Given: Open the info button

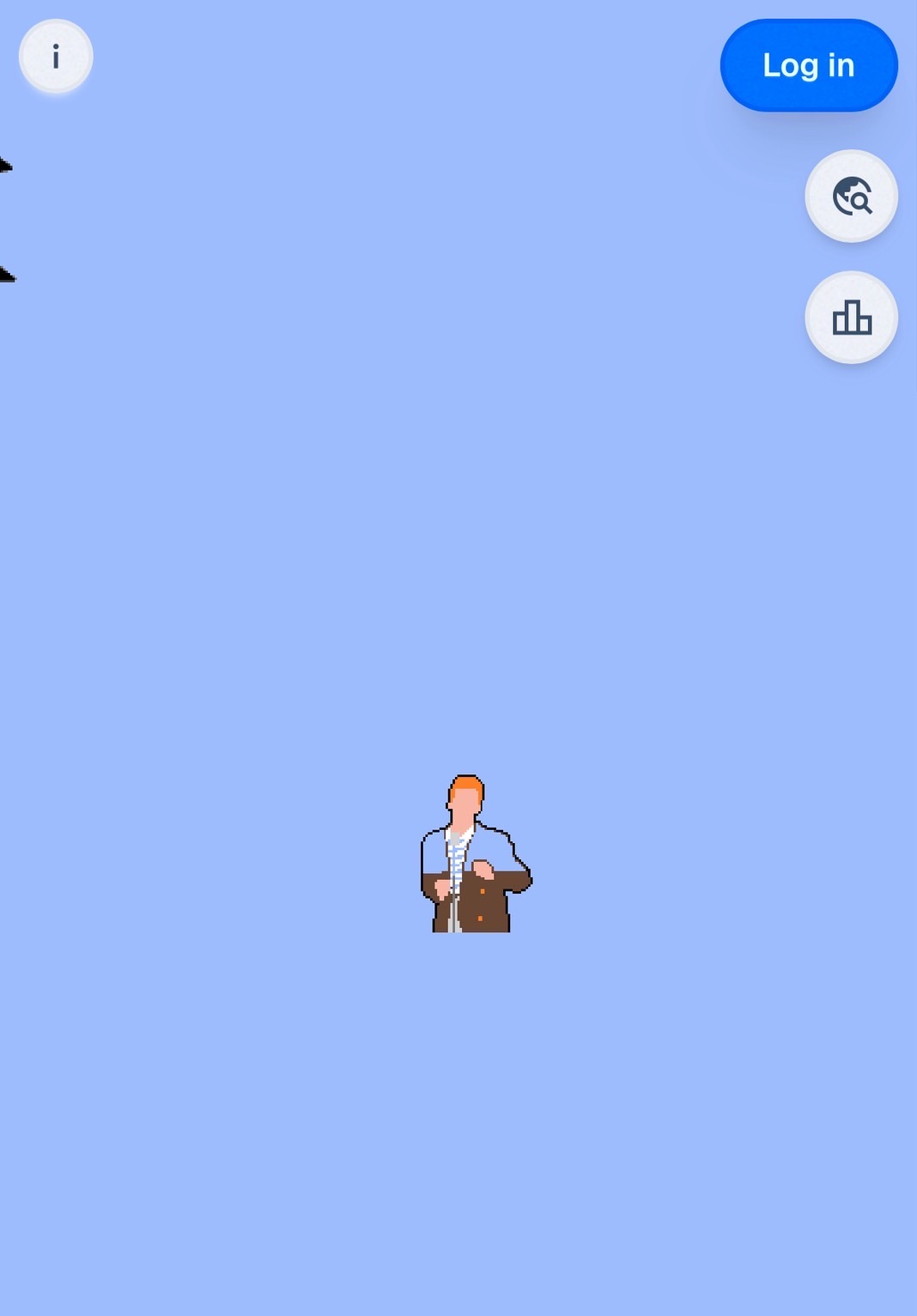Looking at the screenshot, I should pos(56,57).
